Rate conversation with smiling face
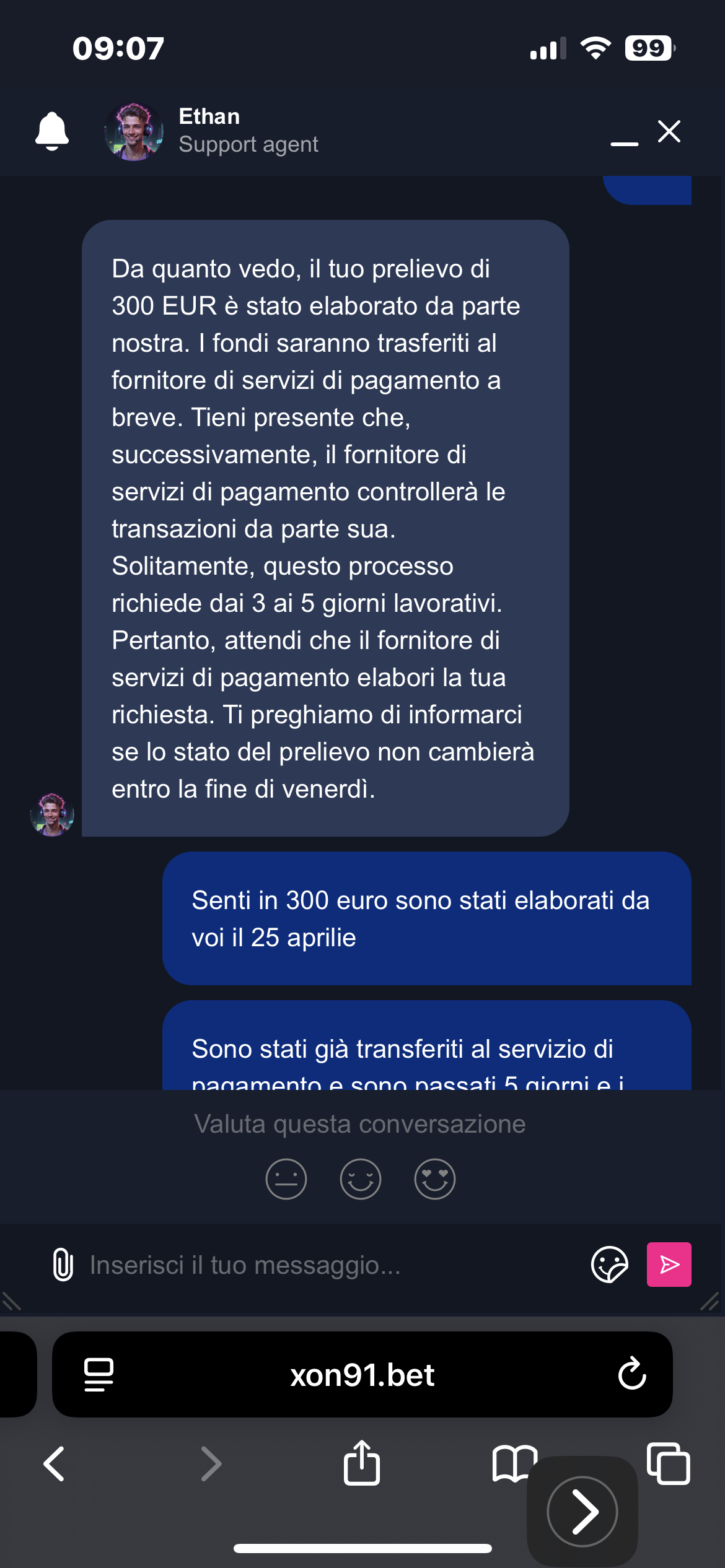This screenshot has height=1568, width=725. (361, 1179)
